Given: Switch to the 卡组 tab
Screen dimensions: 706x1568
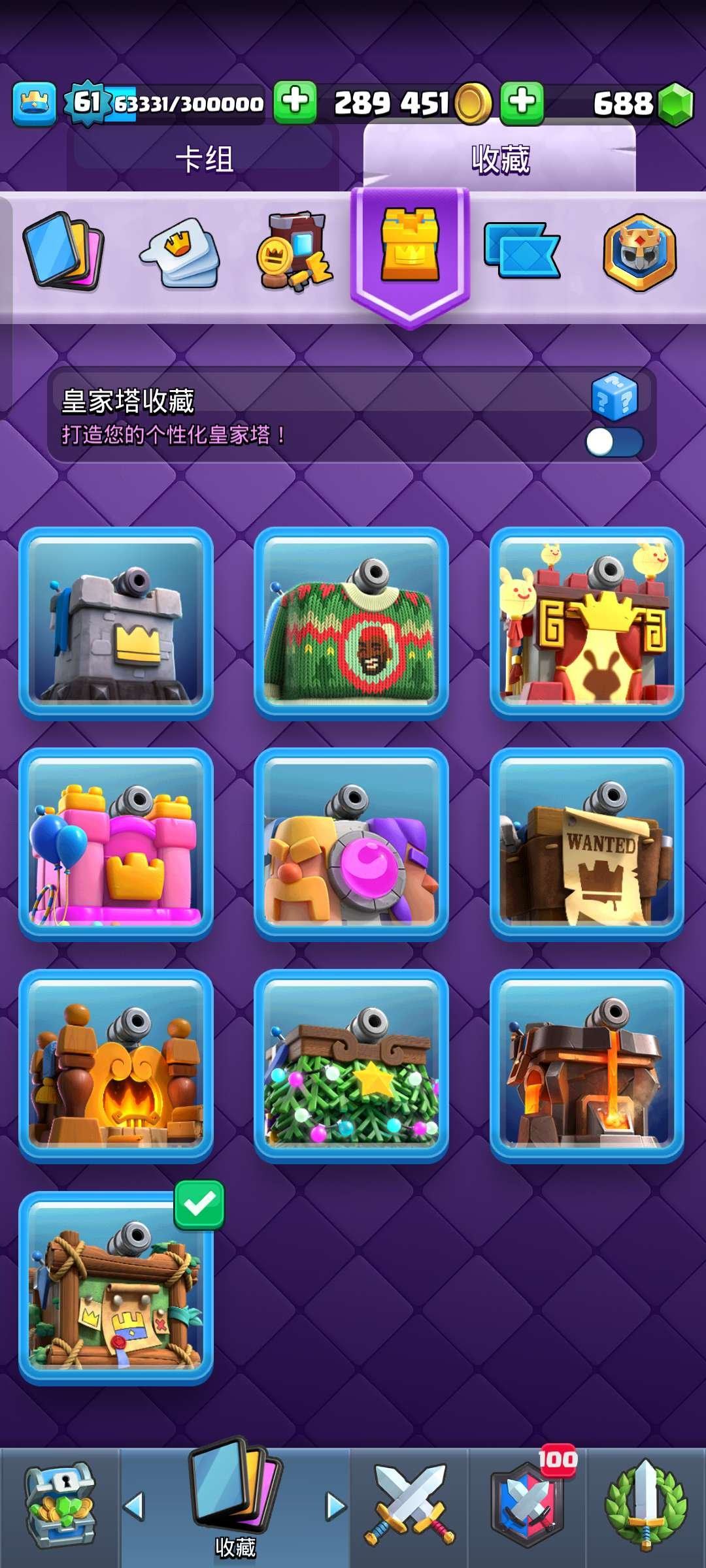Looking at the screenshot, I should click(x=204, y=159).
